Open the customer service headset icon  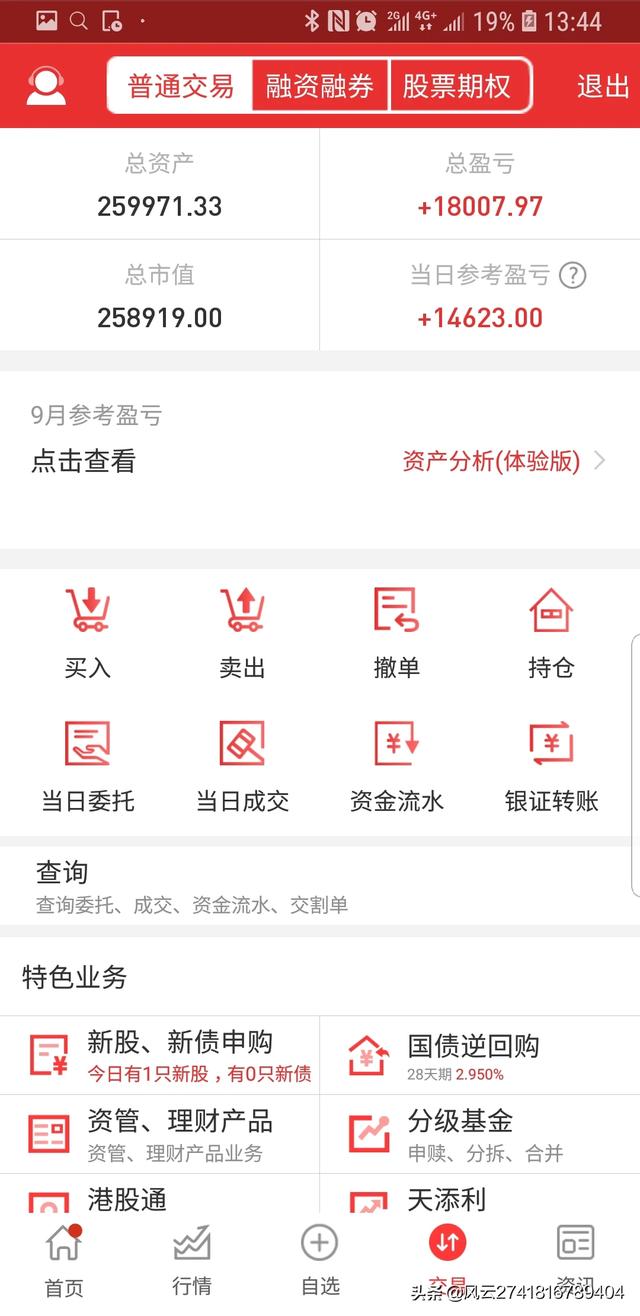tap(46, 86)
